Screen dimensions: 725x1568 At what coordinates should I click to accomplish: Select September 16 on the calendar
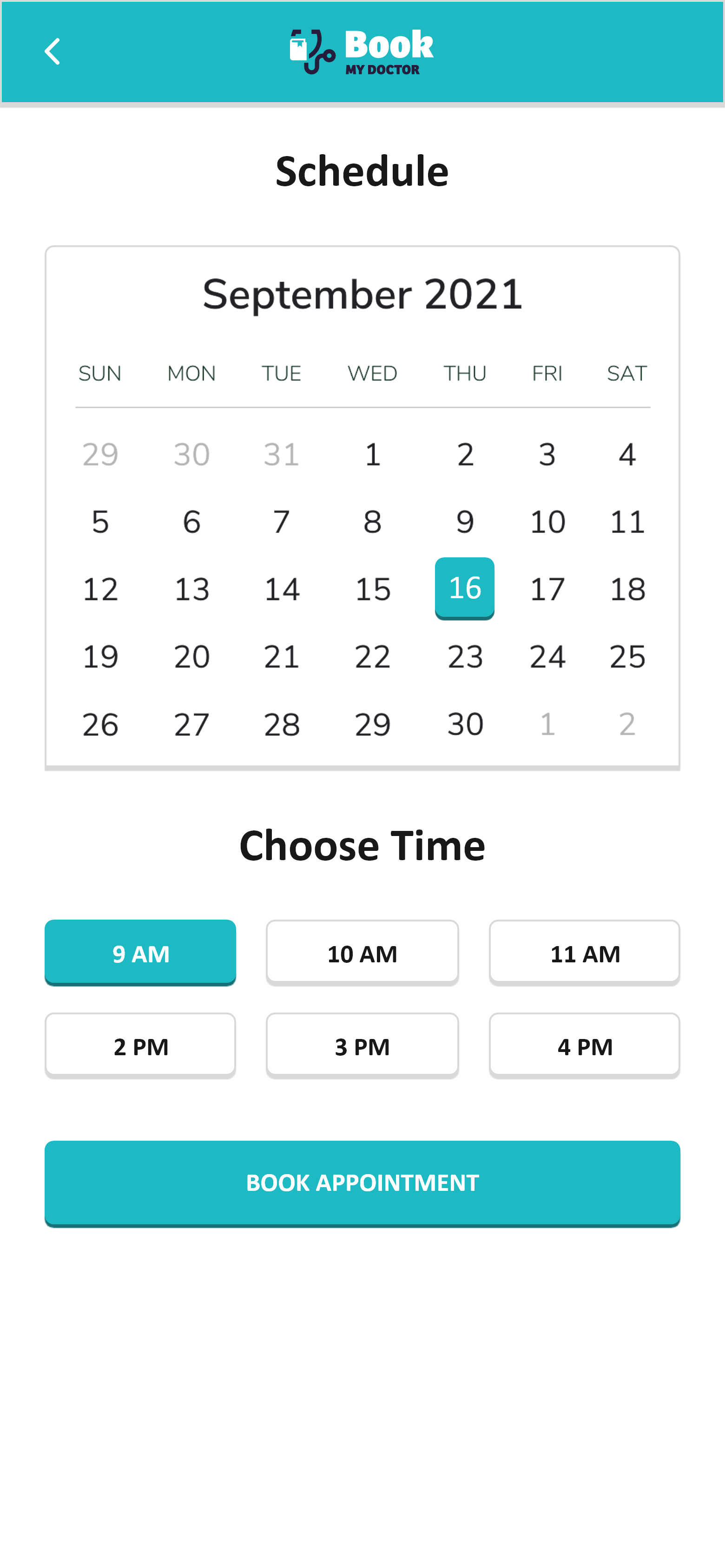point(464,588)
